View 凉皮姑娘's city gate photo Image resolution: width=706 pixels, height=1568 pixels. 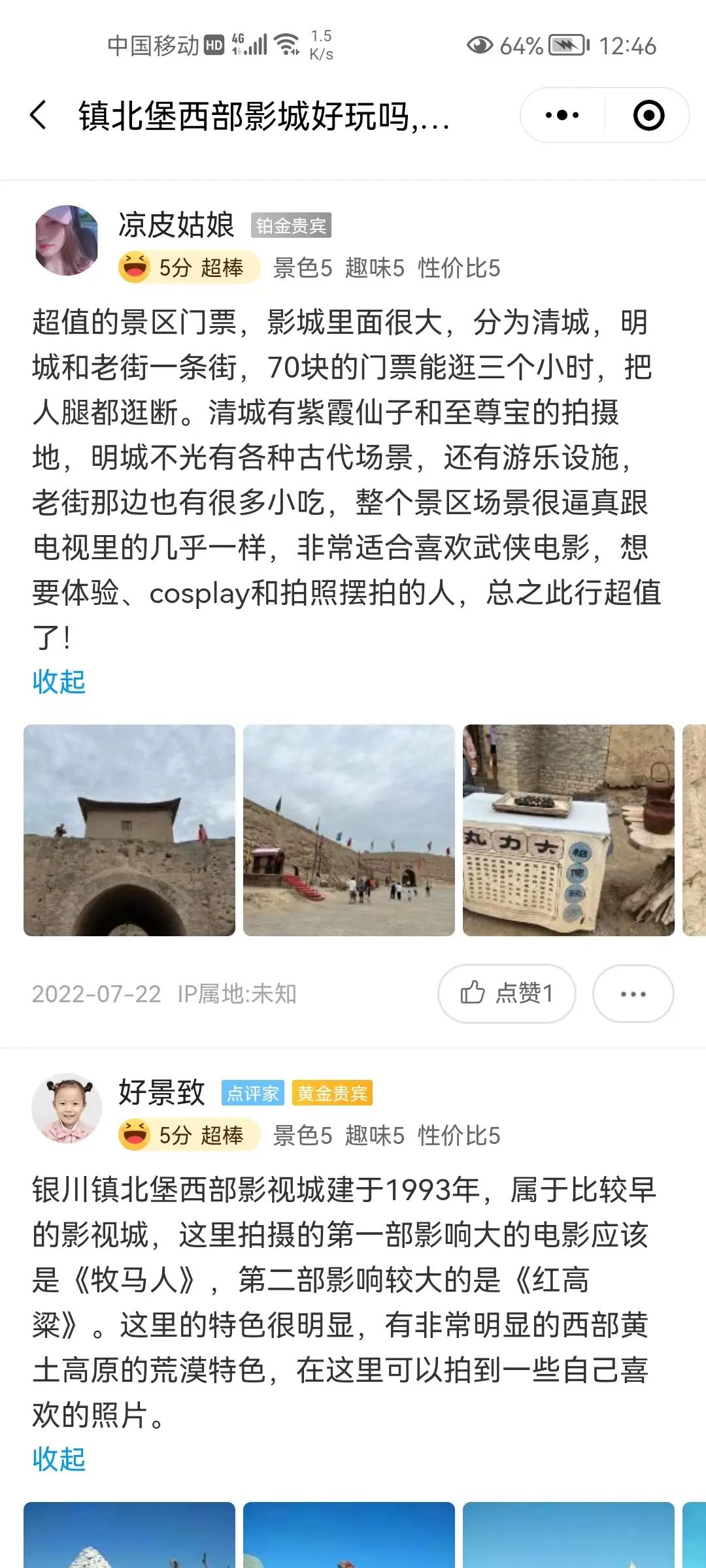tap(129, 830)
